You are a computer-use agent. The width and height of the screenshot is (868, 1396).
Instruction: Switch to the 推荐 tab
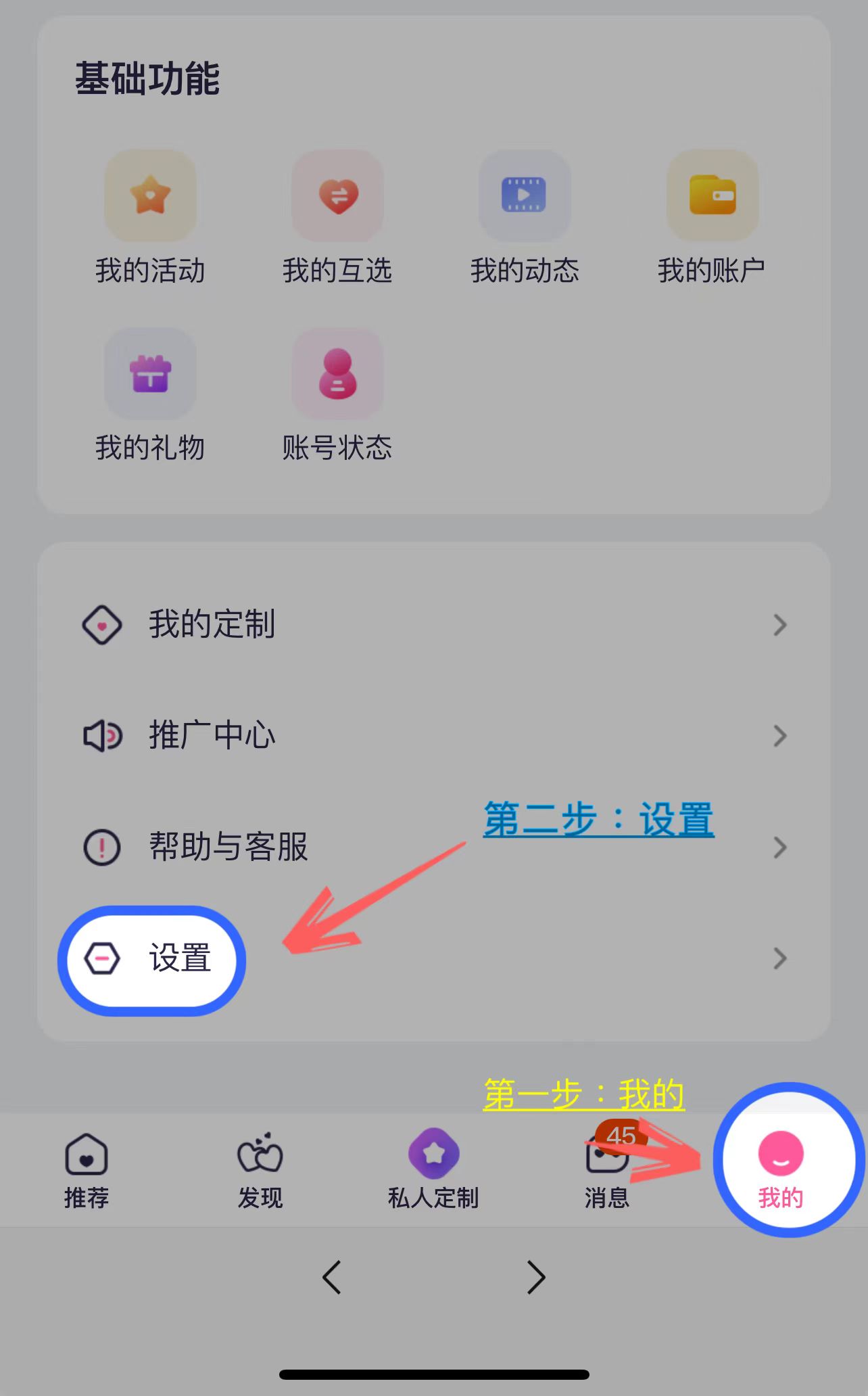click(x=87, y=1171)
